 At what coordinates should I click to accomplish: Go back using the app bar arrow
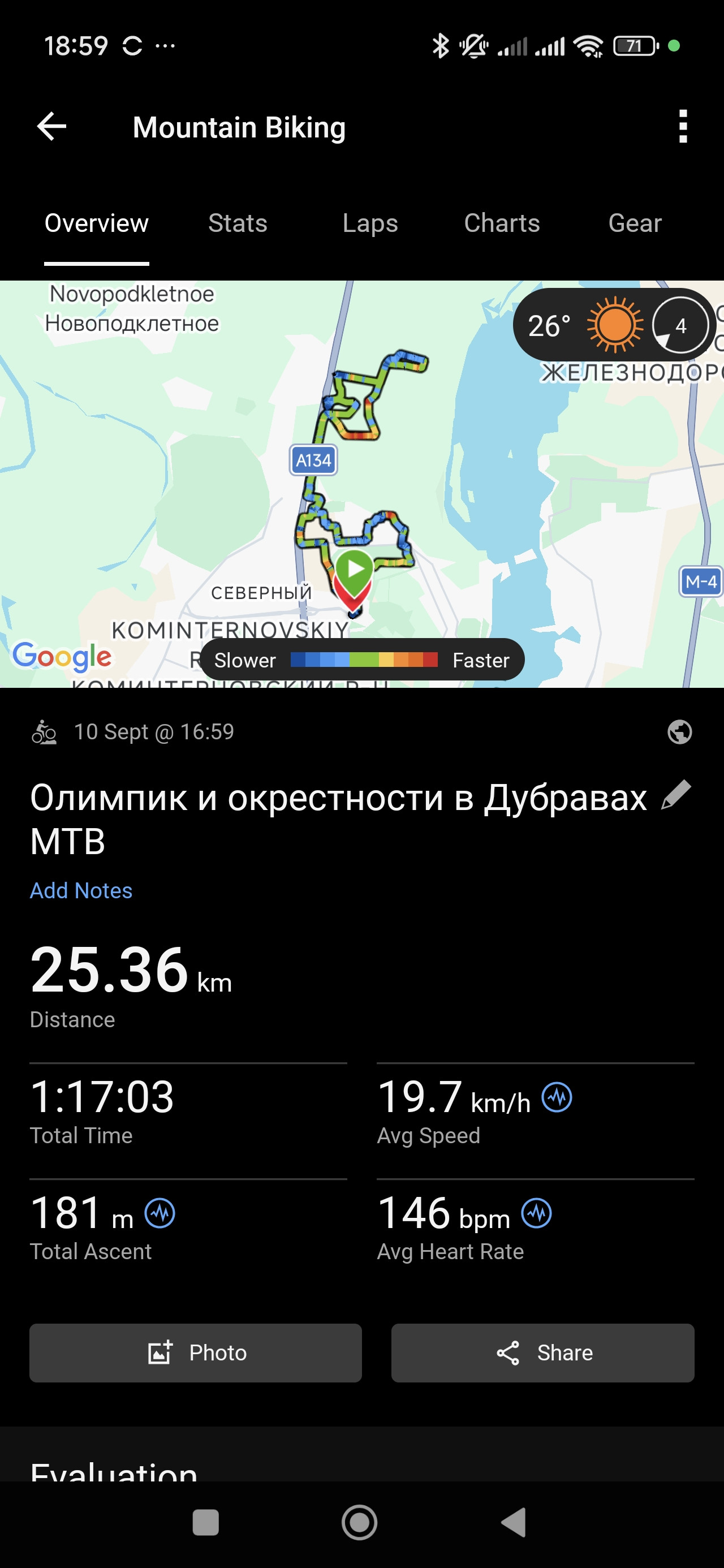52,127
